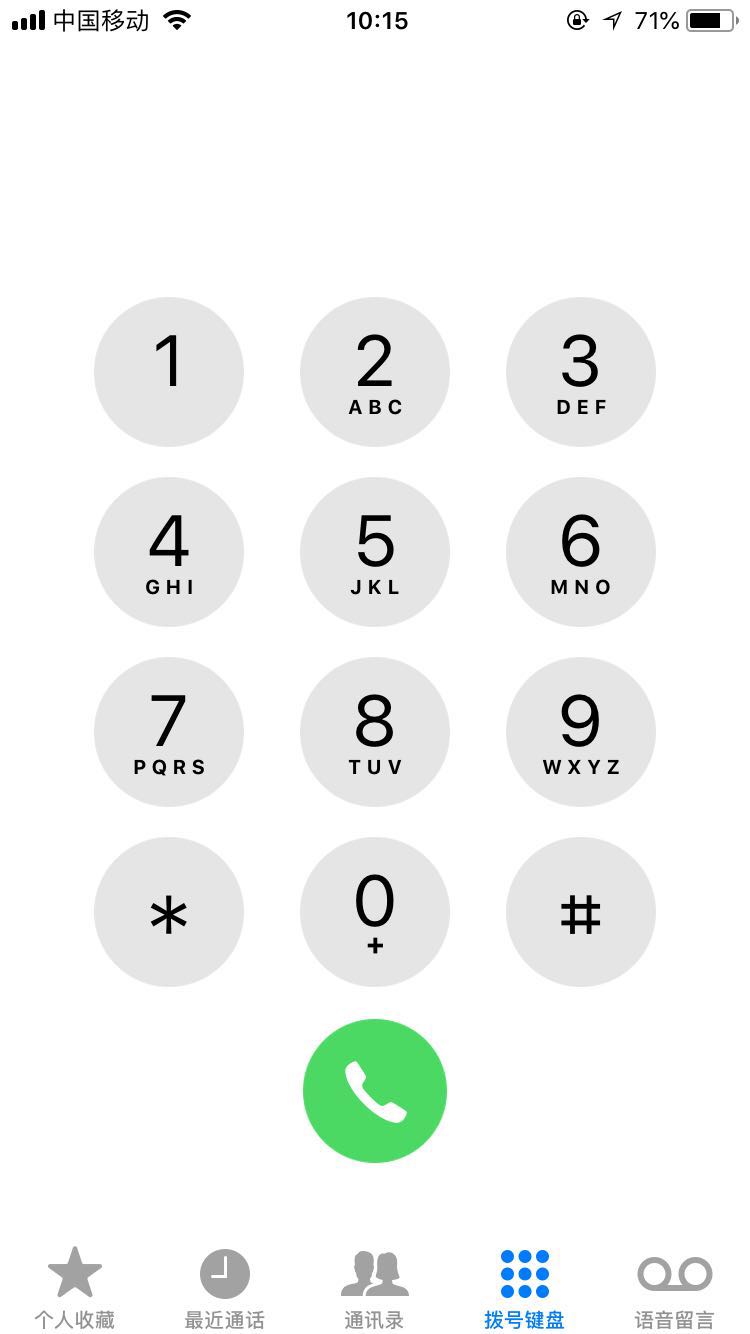Select the 拨号键盘 keypad tab
750x1334 pixels.
click(x=525, y=1288)
